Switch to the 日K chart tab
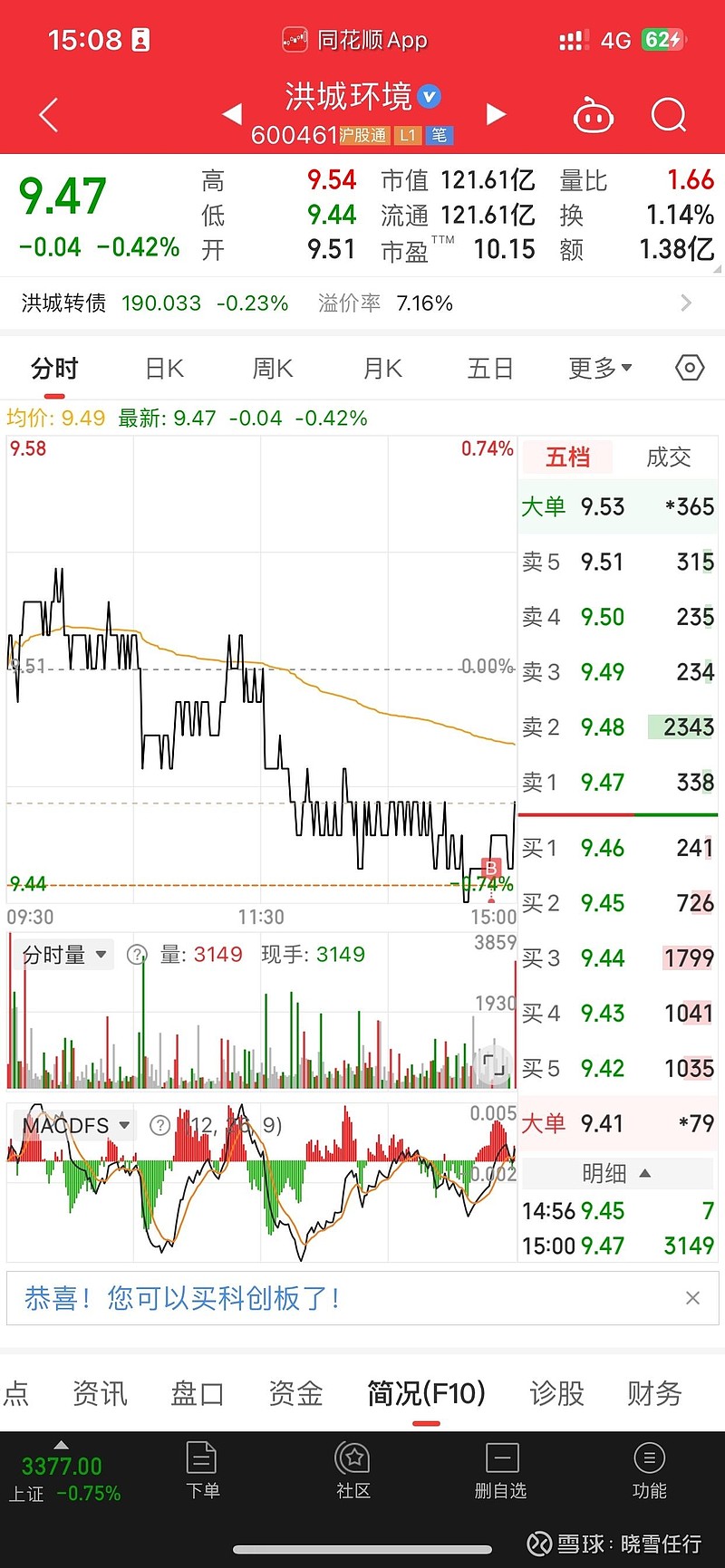725x1568 pixels. pos(164,369)
